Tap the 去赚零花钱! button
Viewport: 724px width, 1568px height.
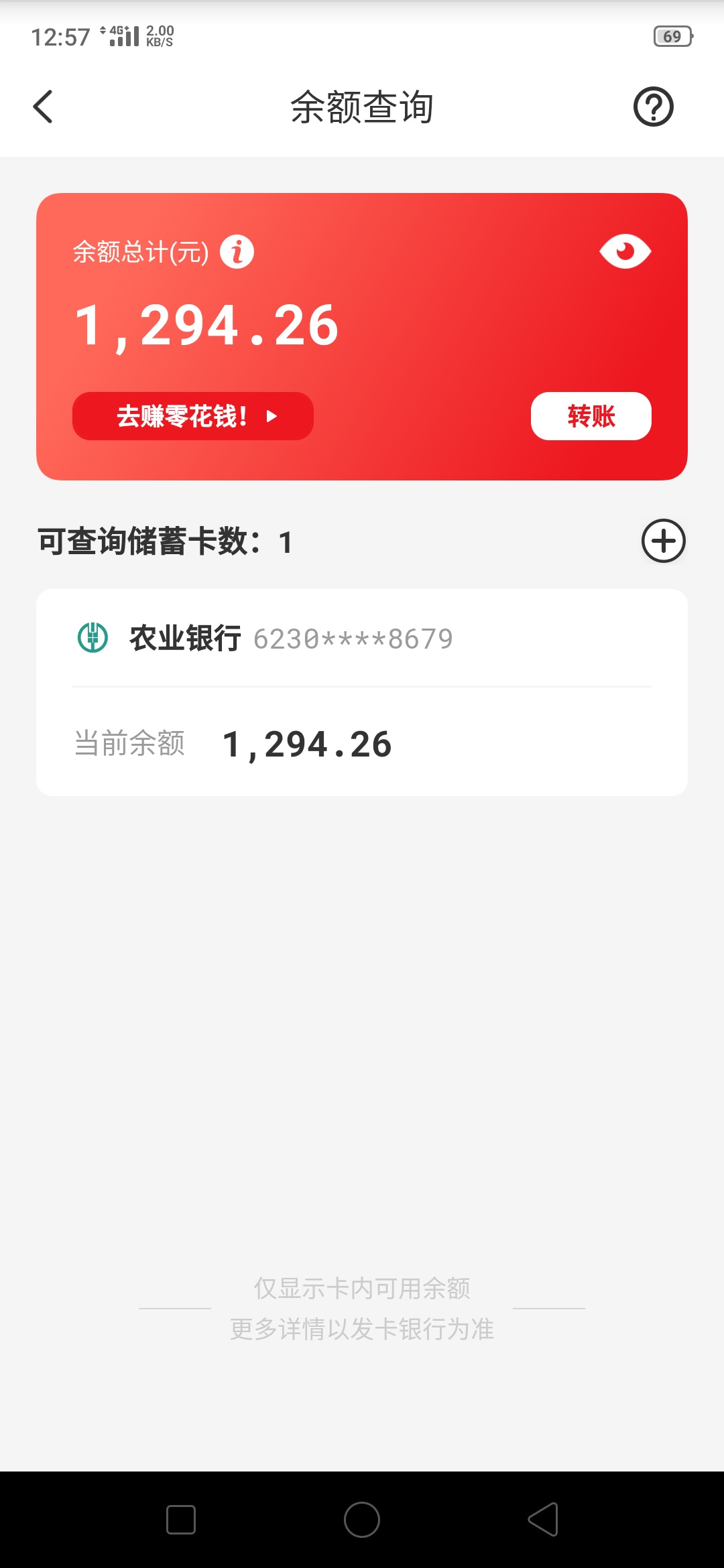pos(193,416)
